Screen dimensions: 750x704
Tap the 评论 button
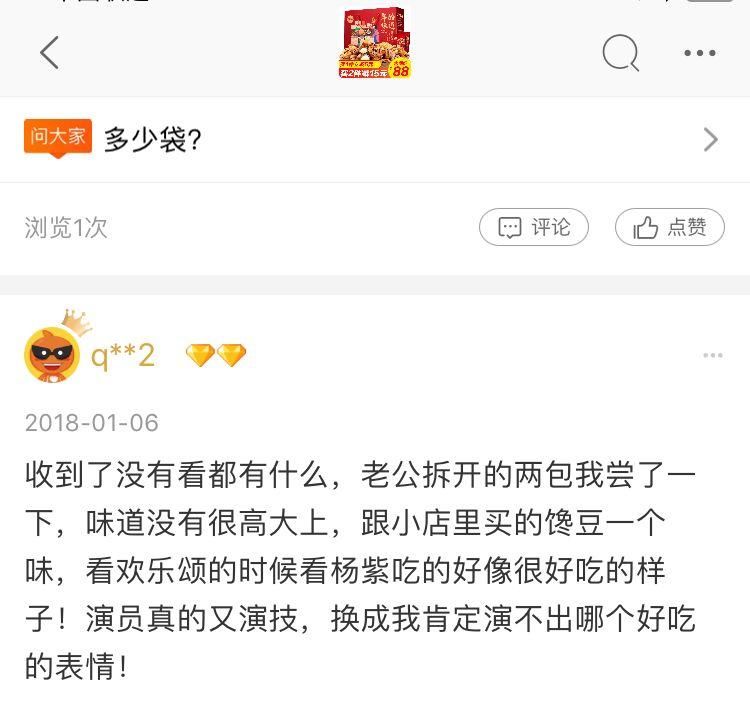[x=533, y=227]
